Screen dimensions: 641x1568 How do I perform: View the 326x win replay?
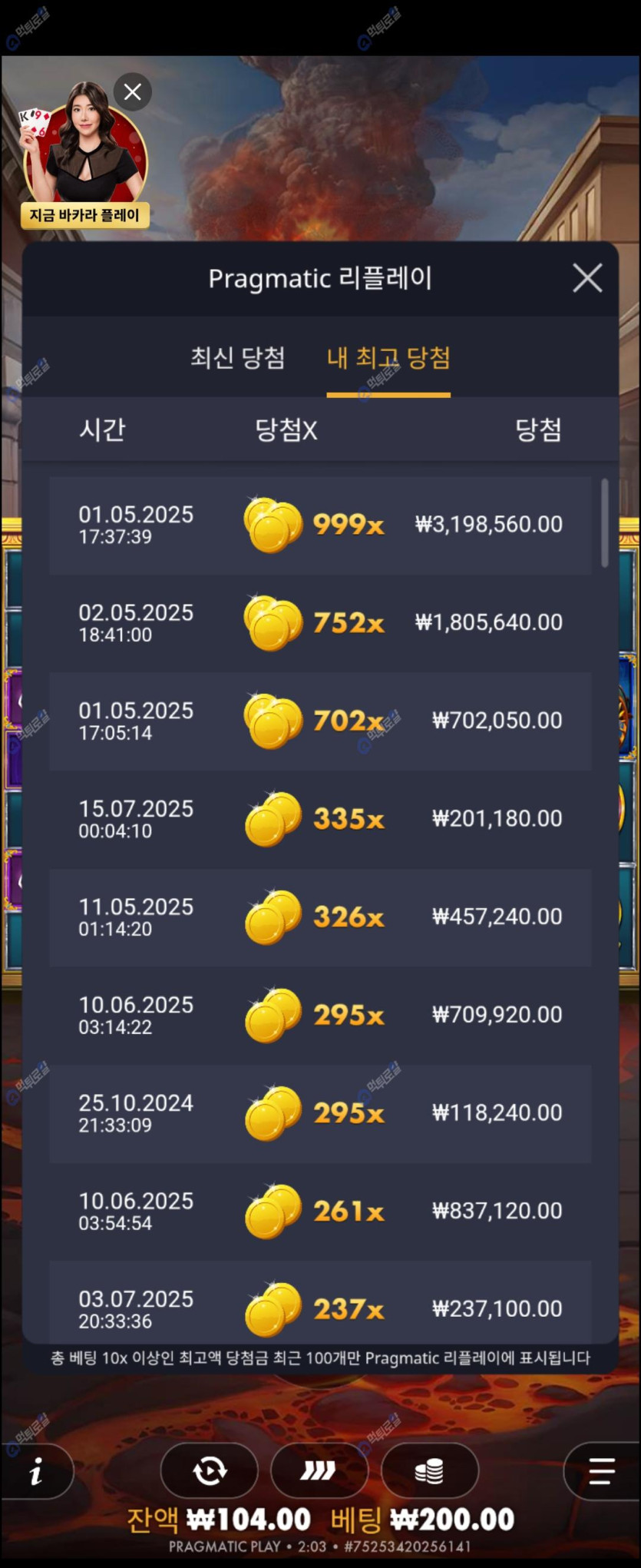pos(320,917)
